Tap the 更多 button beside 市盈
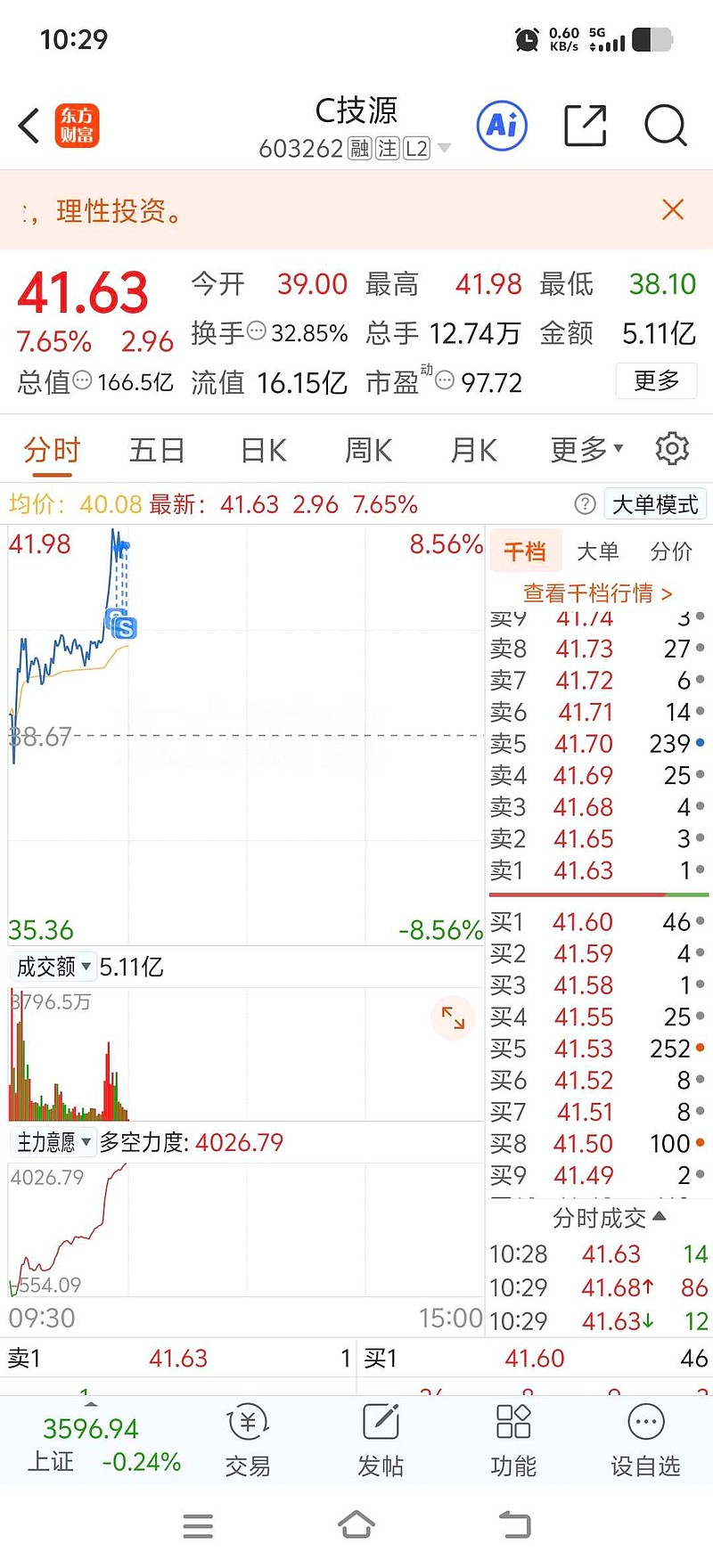Image resolution: width=713 pixels, height=1568 pixels. [x=657, y=381]
